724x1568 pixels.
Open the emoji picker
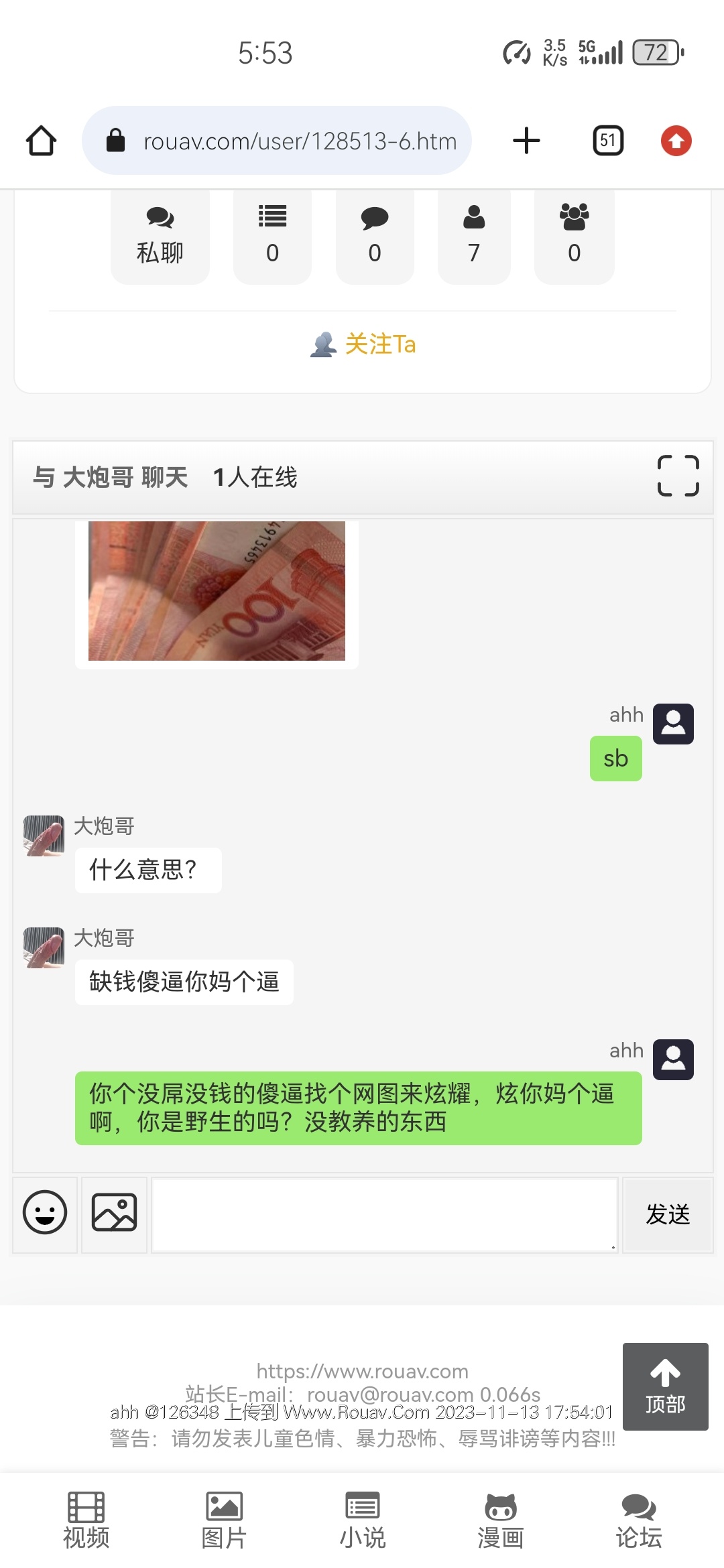click(45, 1212)
